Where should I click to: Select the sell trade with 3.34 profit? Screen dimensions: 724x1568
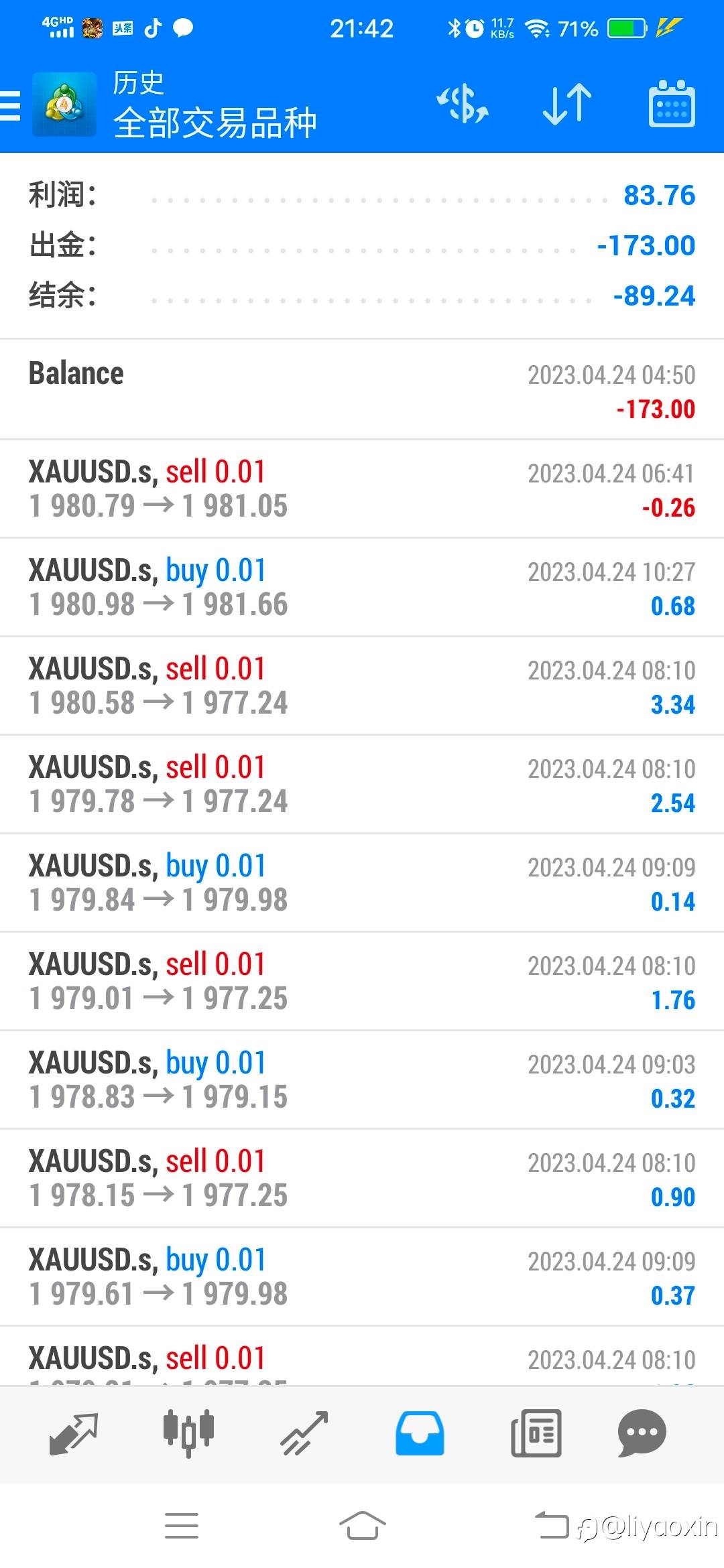click(362, 686)
